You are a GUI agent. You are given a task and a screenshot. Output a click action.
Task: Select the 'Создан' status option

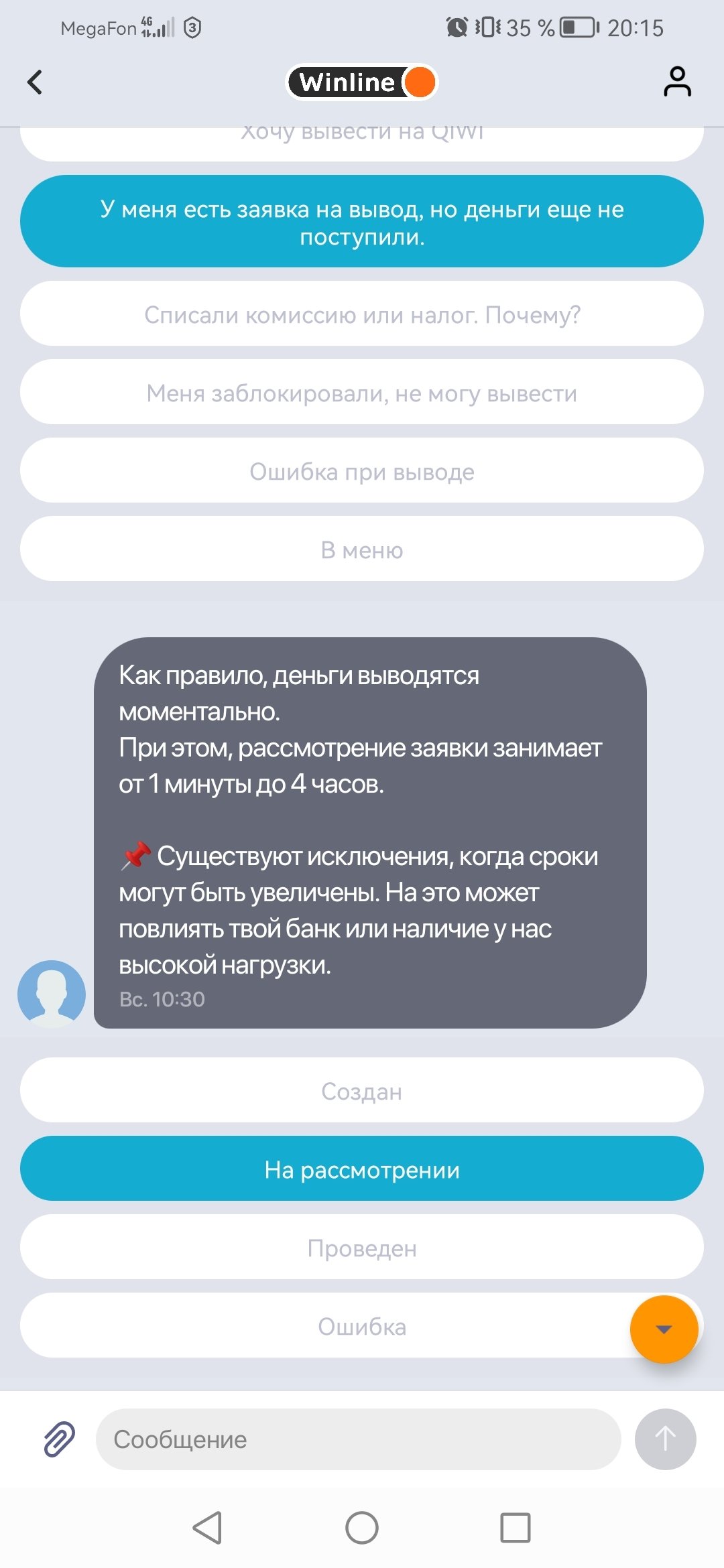(x=362, y=1091)
